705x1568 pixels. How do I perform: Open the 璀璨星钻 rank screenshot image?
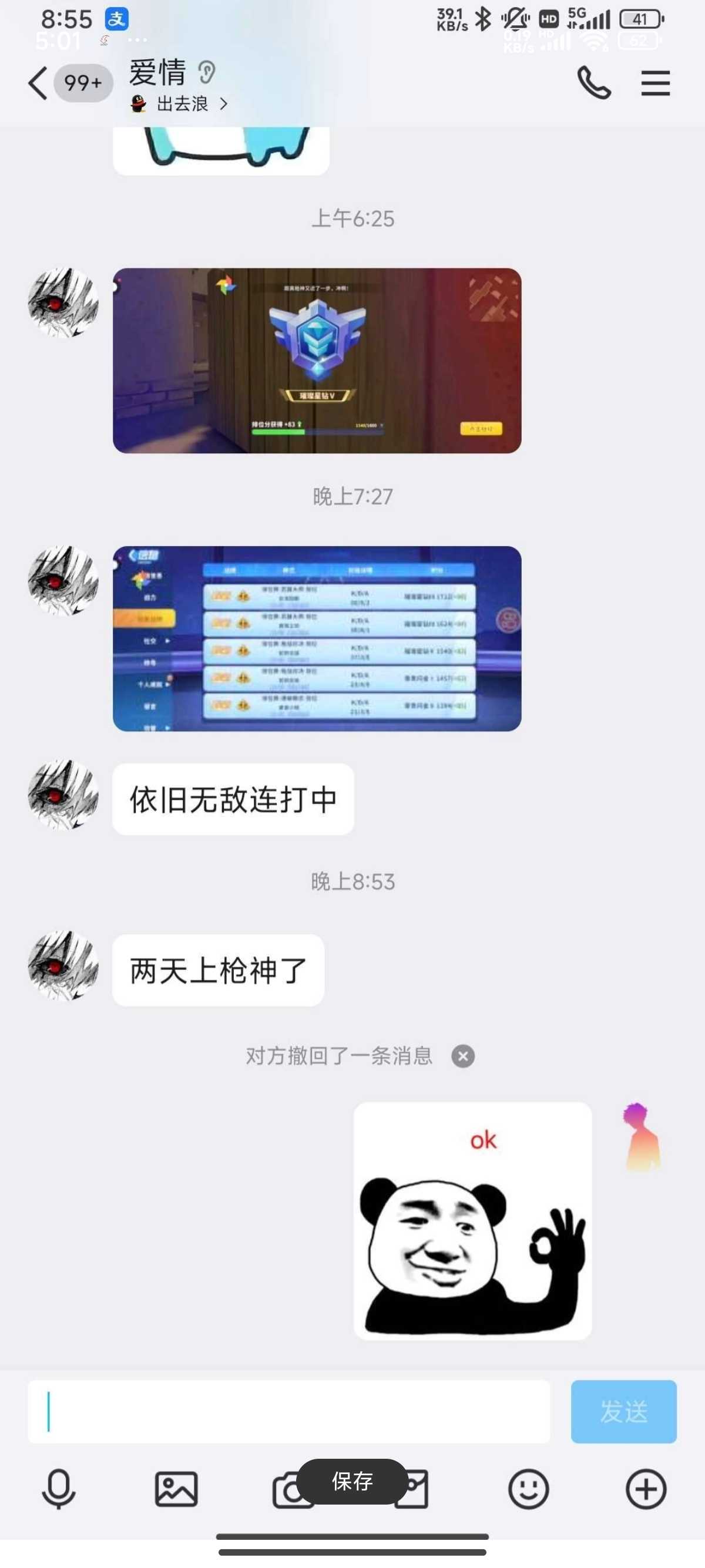[317, 361]
